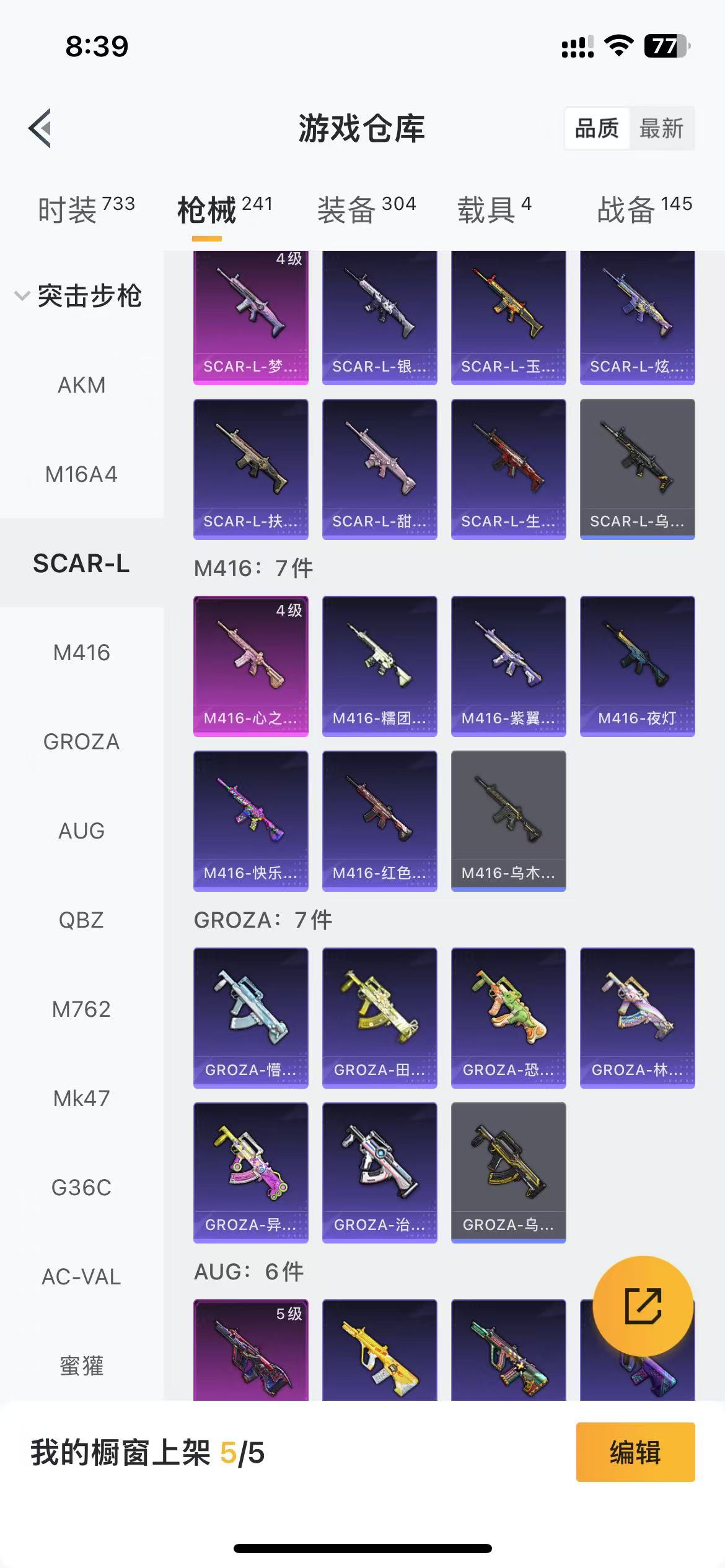
Task: Tap the 编辑 button
Action: pyautogui.click(x=636, y=1452)
